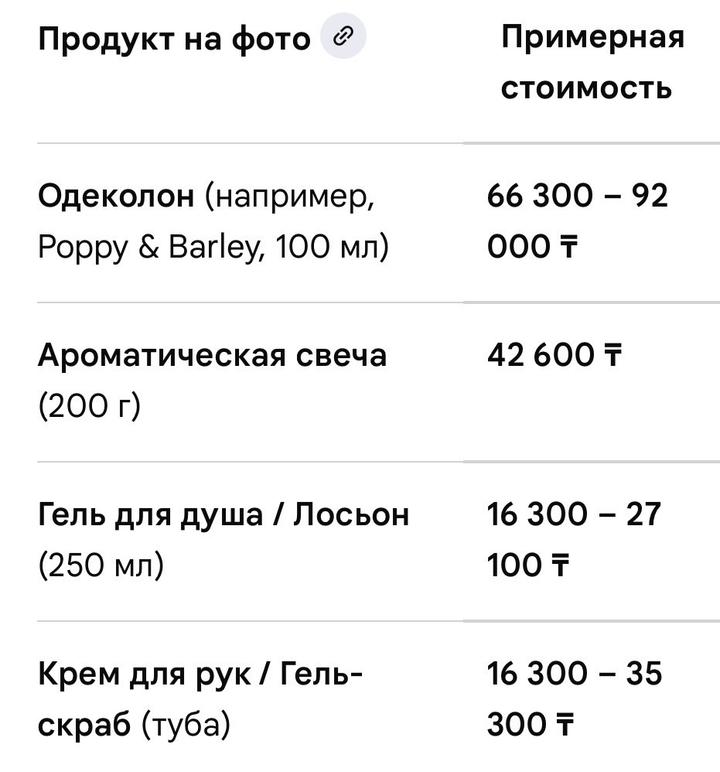Screen dimensions: 720x772
Task: Open the source link icon beside Продукт на фото
Action: pyautogui.click(x=344, y=38)
